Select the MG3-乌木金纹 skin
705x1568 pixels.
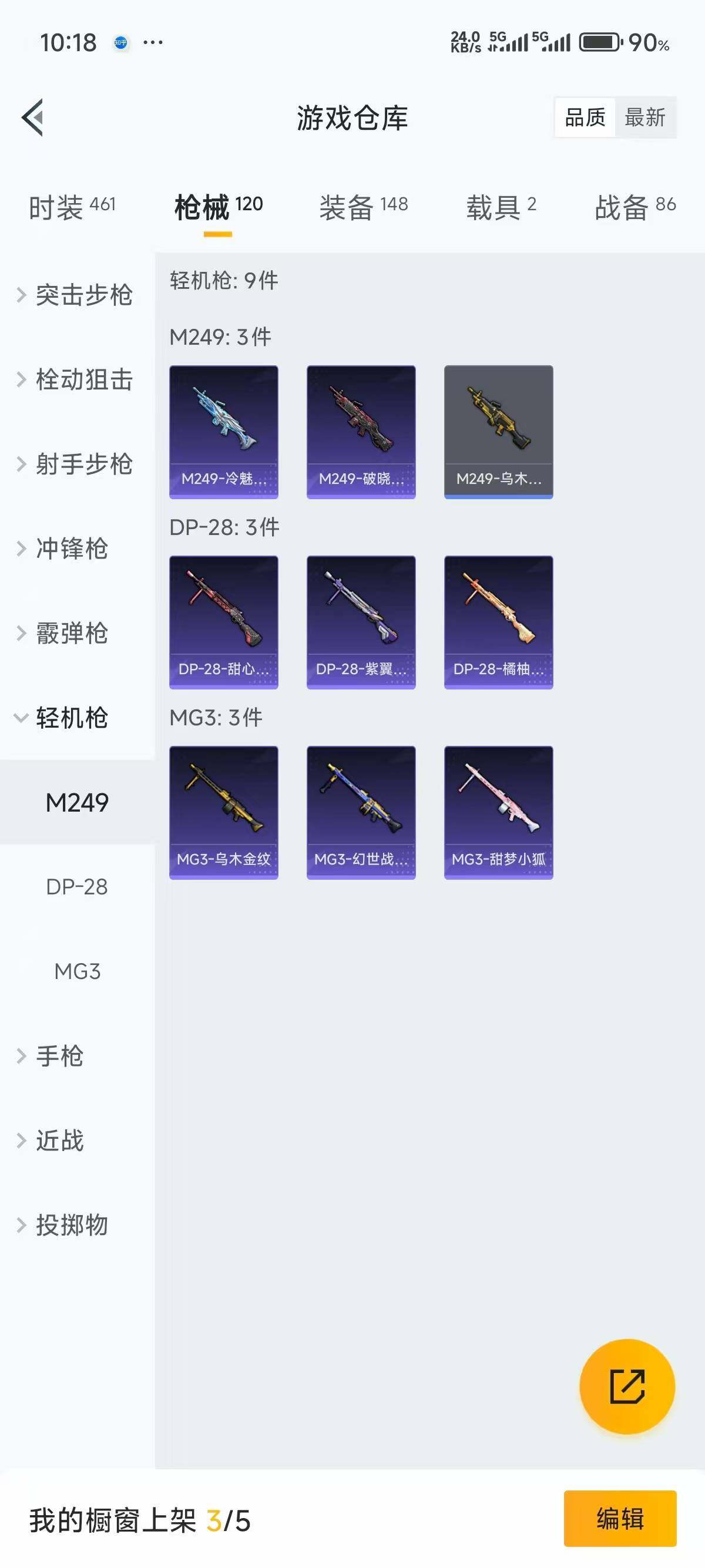pos(223,811)
